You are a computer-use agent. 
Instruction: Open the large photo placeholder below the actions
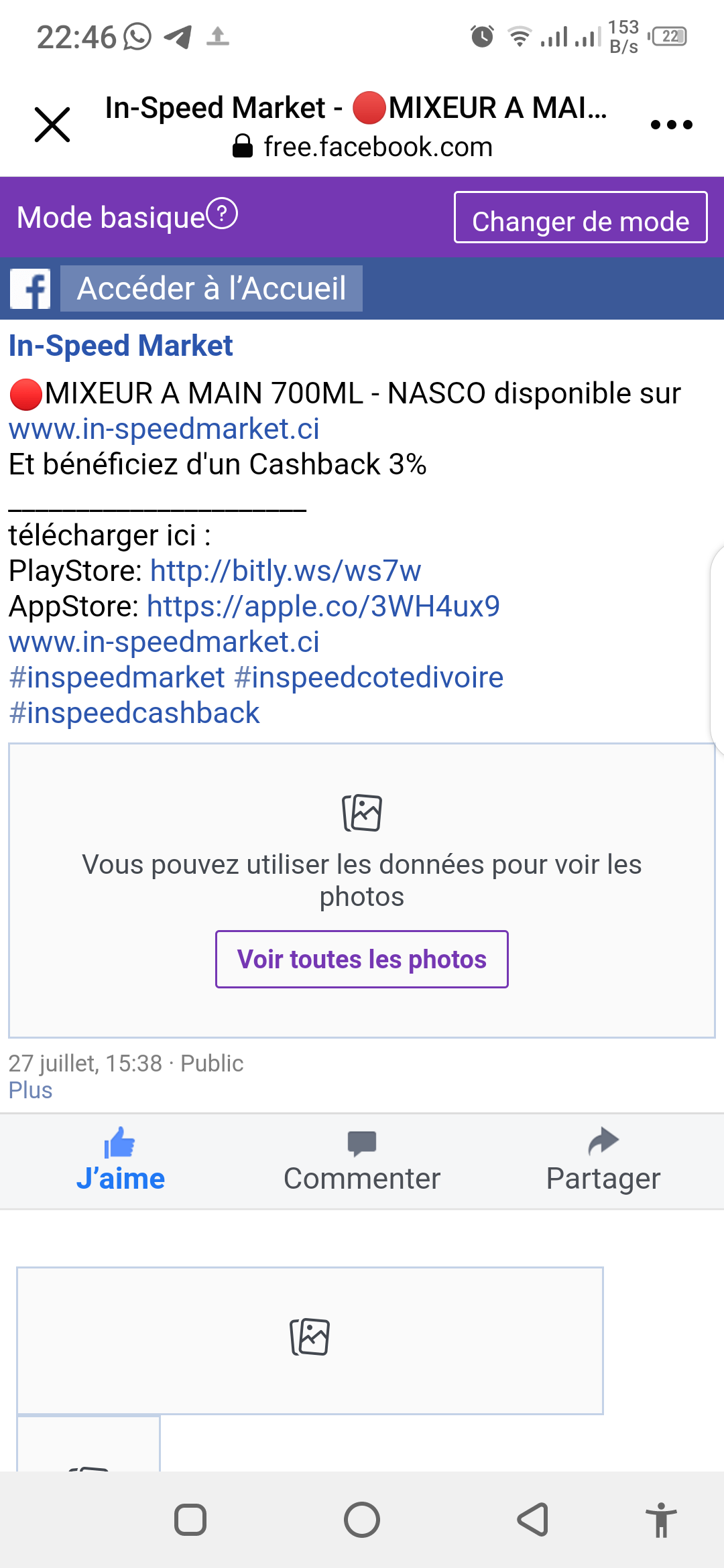click(x=310, y=1341)
